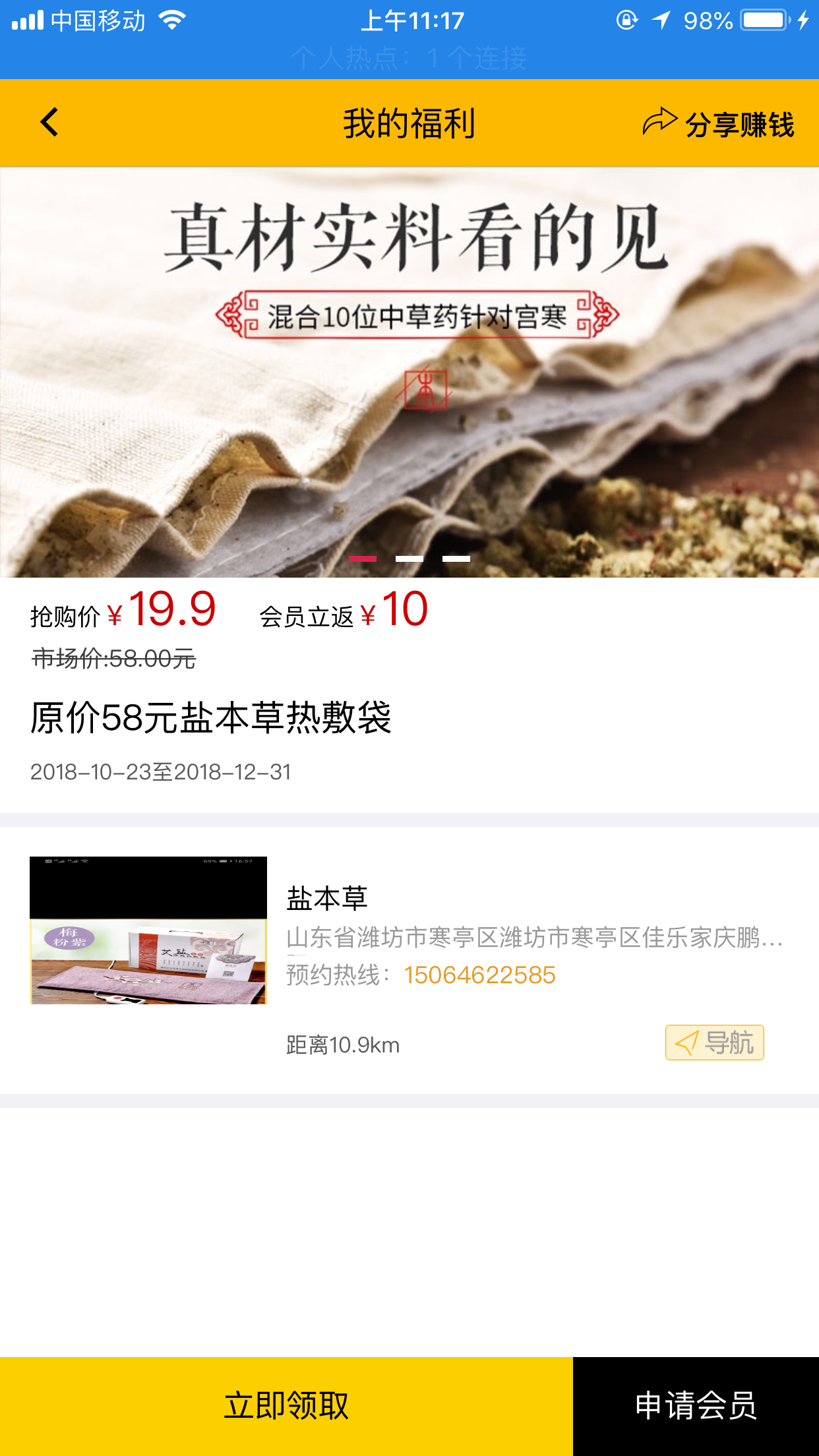Go back using the top-left arrow

[49, 123]
